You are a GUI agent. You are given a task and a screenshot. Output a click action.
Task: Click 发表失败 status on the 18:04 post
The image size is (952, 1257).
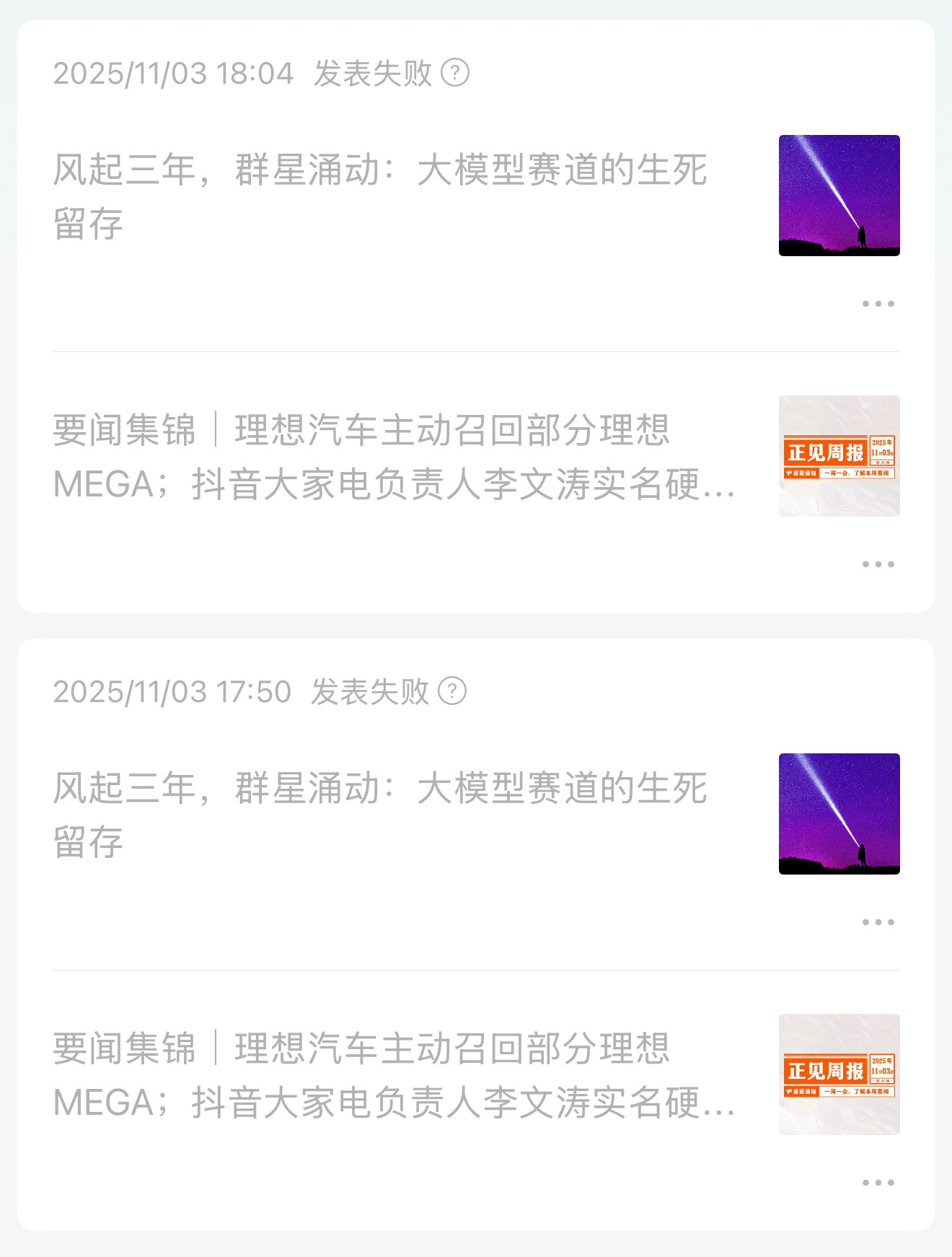[368, 71]
